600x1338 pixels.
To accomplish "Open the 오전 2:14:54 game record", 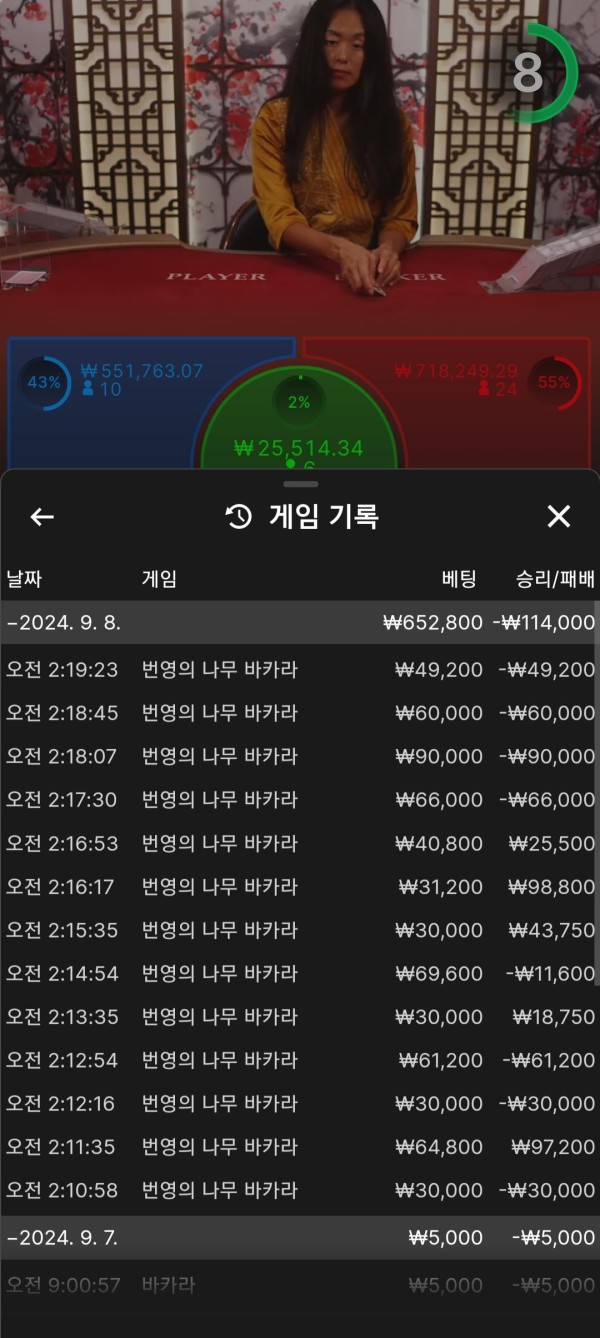I will click(300, 973).
